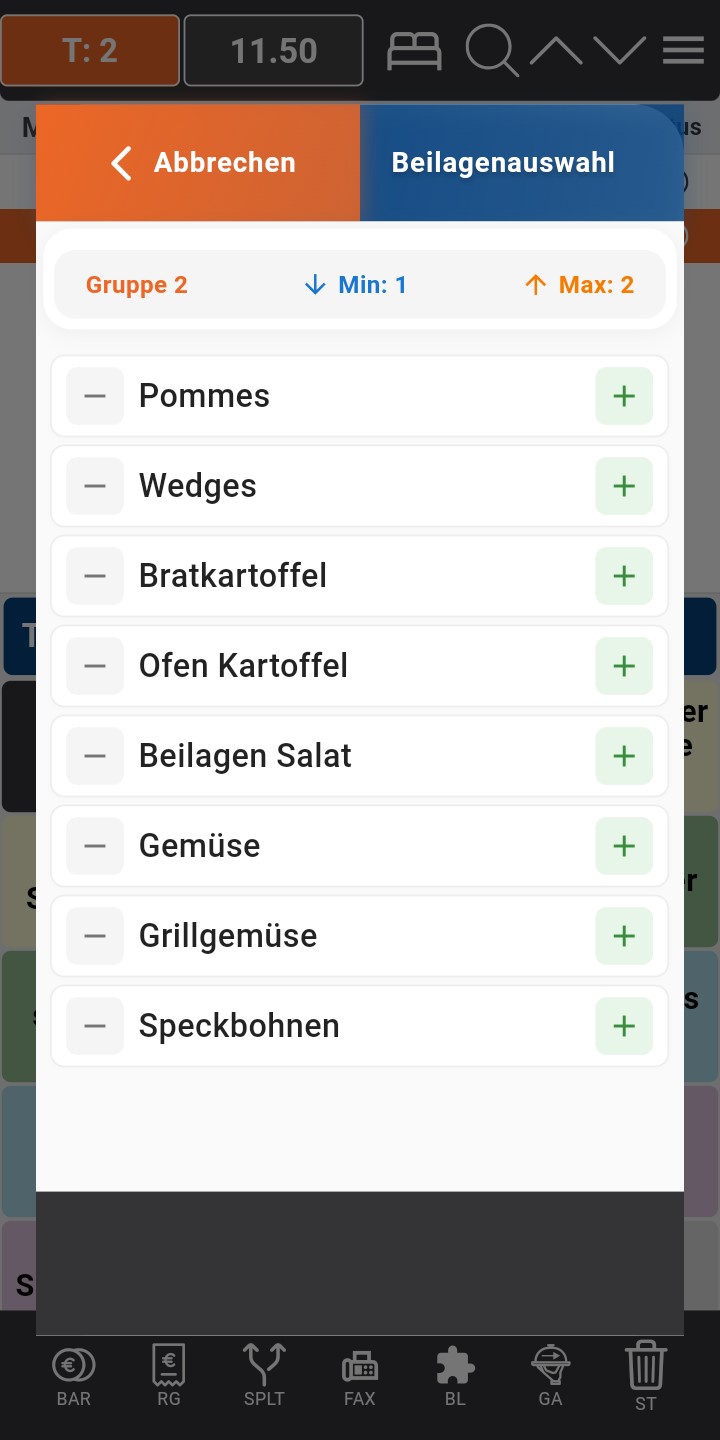Select the Gruppe 2 label
This screenshot has height=1440, width=720.
pyautogui.click(x=136, y=284)
